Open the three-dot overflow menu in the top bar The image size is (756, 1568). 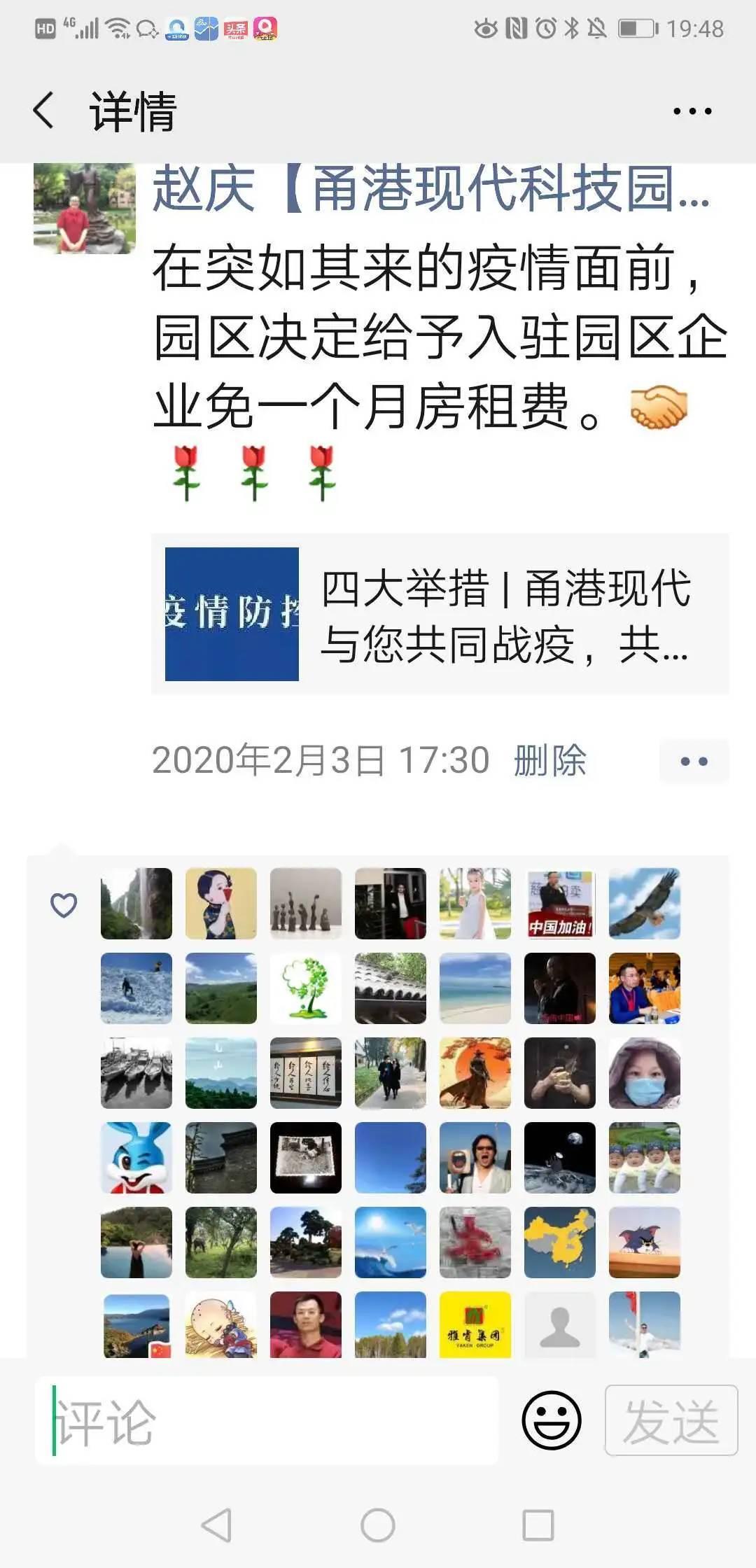[692, 111]
